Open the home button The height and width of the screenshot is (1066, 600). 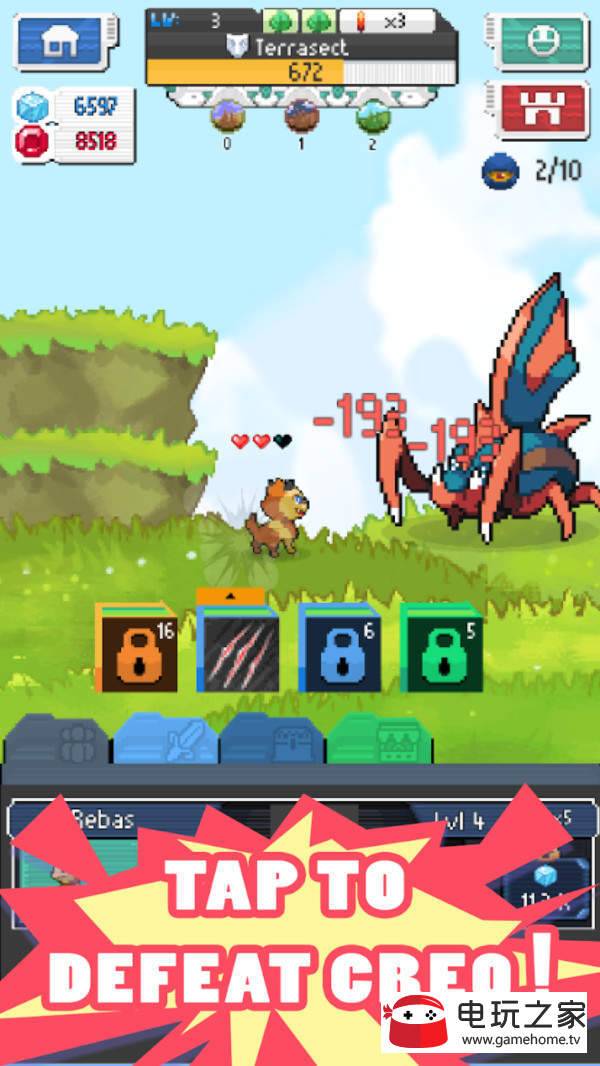click(57, 42)
